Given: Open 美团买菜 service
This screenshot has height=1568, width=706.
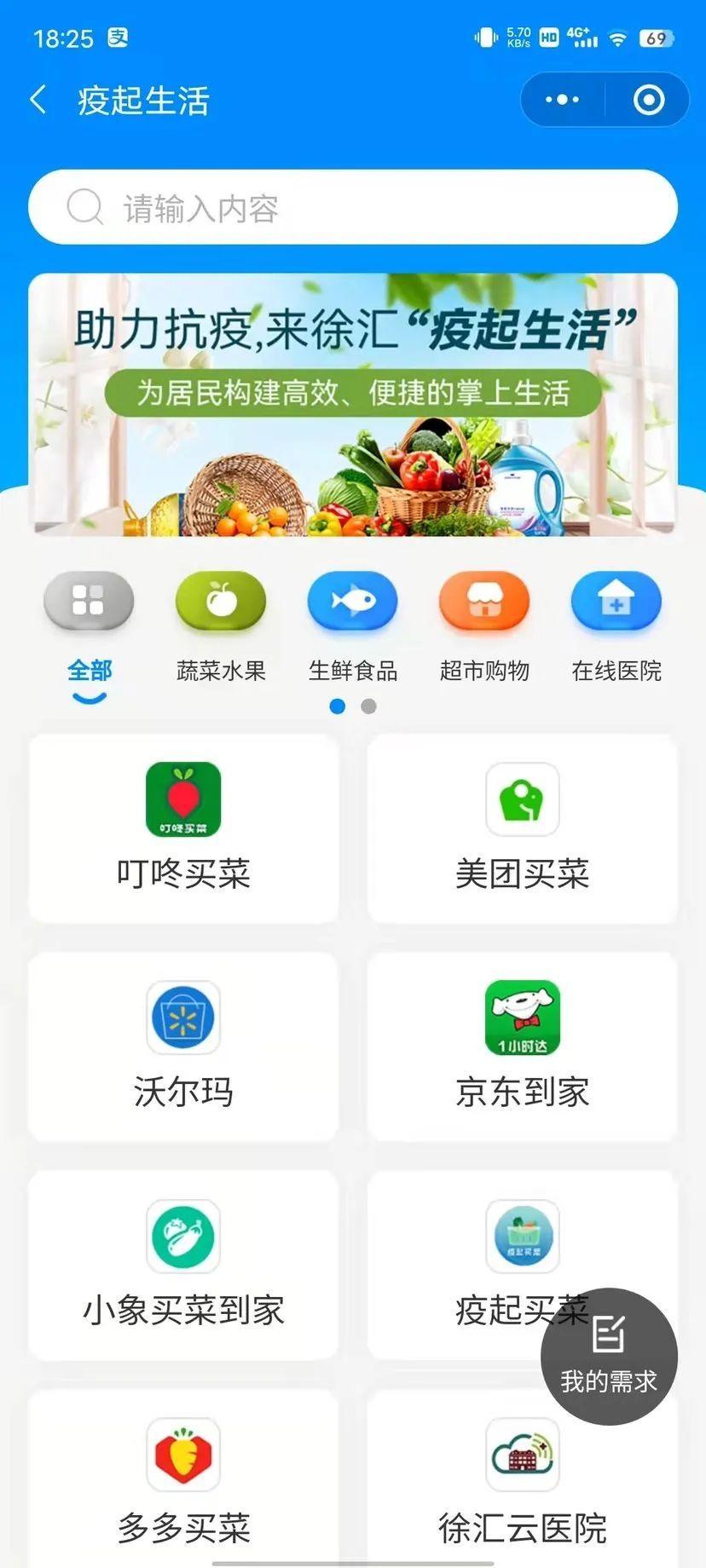Looking at the screenshot, I should pyautogui.click(x=522, y=828).
